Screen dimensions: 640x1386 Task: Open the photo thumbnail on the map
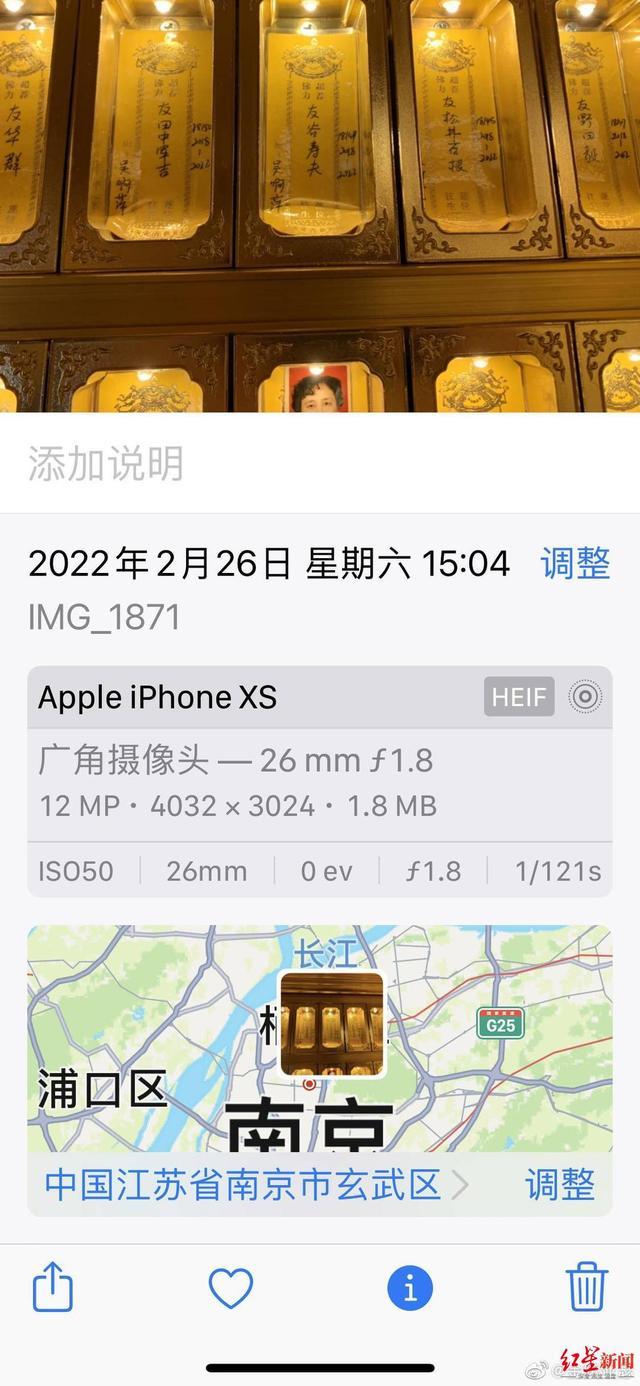point(332,1023)
